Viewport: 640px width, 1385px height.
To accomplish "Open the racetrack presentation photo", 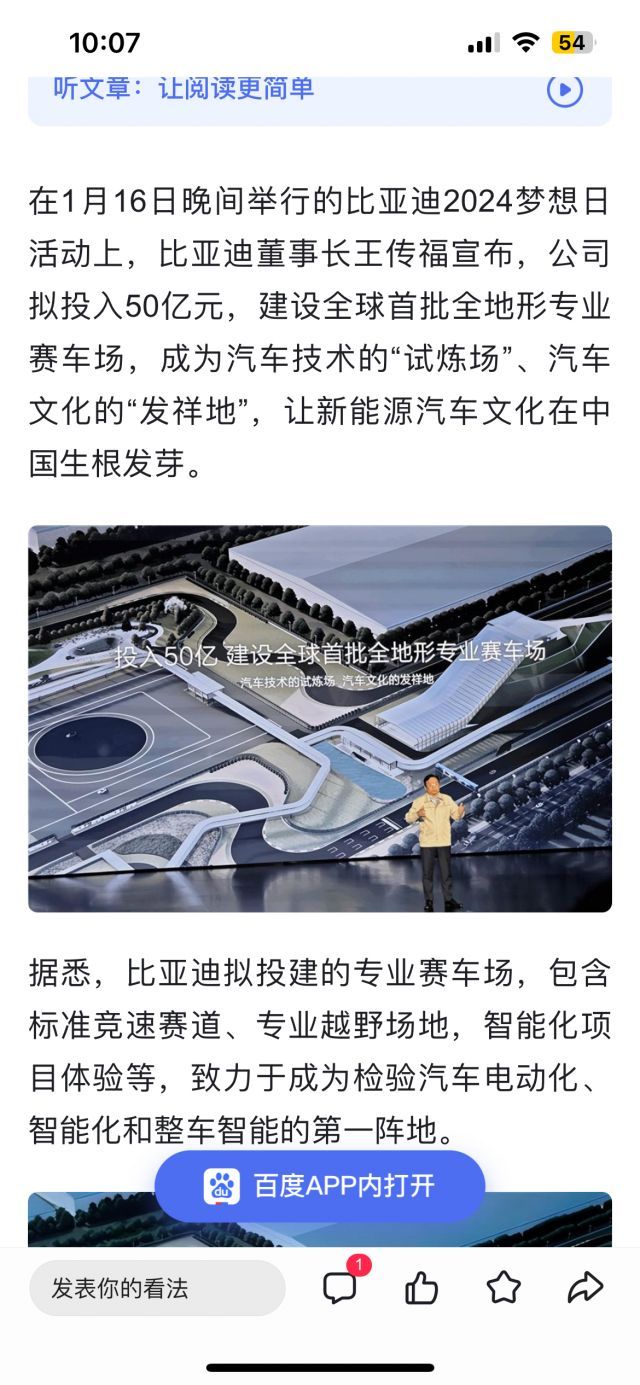I will coord(320,718).
